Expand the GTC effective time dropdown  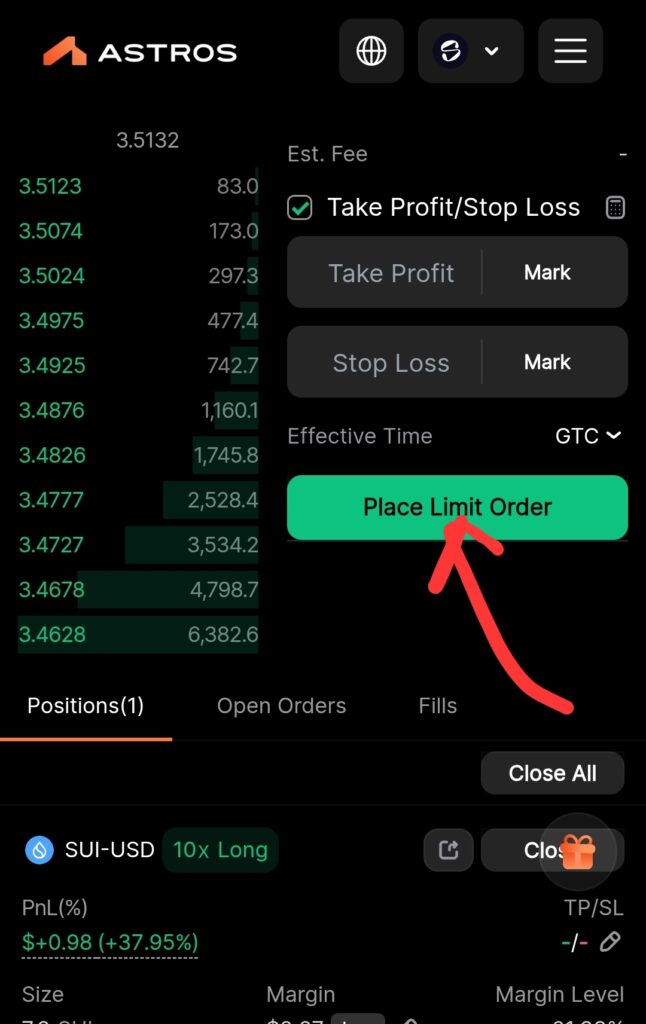589,436
